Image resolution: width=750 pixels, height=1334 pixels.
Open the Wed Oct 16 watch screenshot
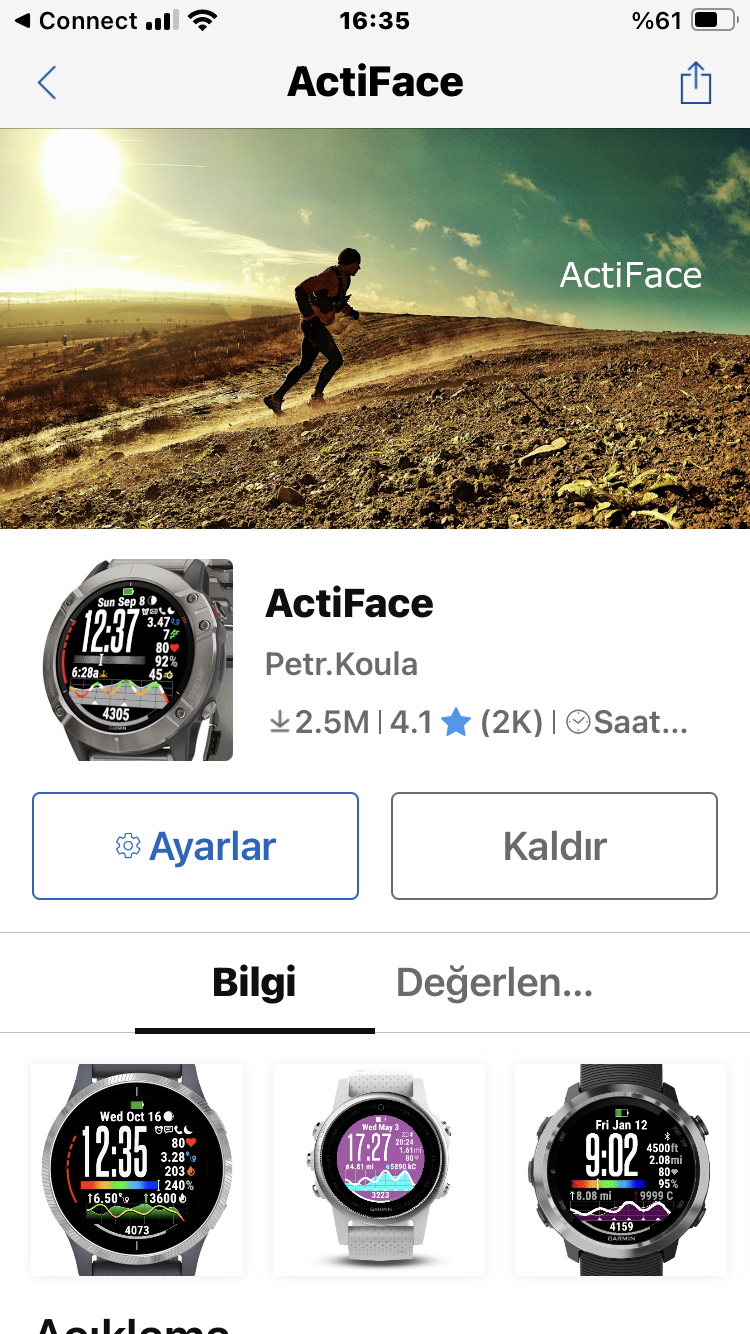pos(137,1169)
